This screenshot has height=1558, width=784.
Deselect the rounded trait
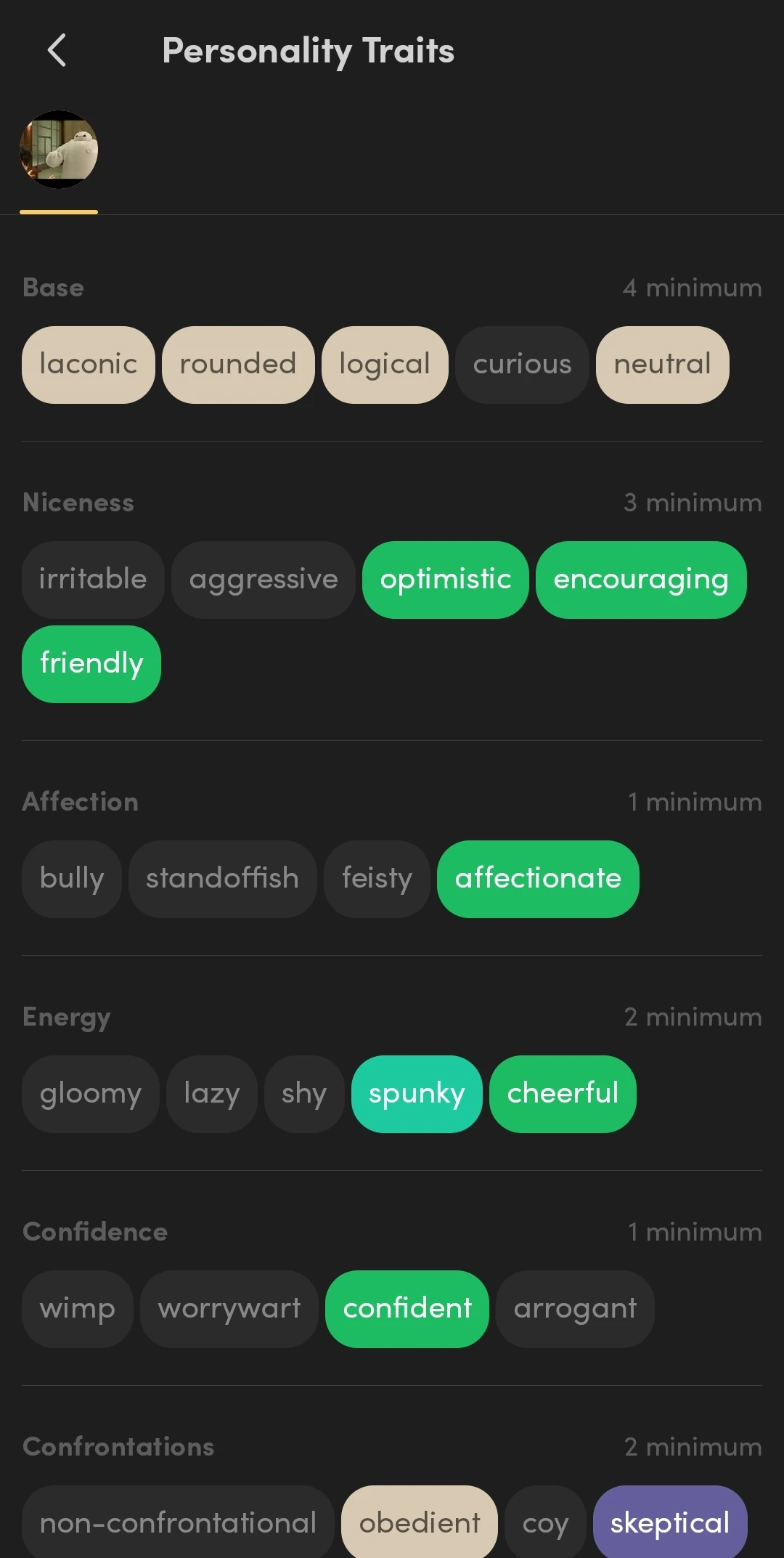click(x=237, y=364)
